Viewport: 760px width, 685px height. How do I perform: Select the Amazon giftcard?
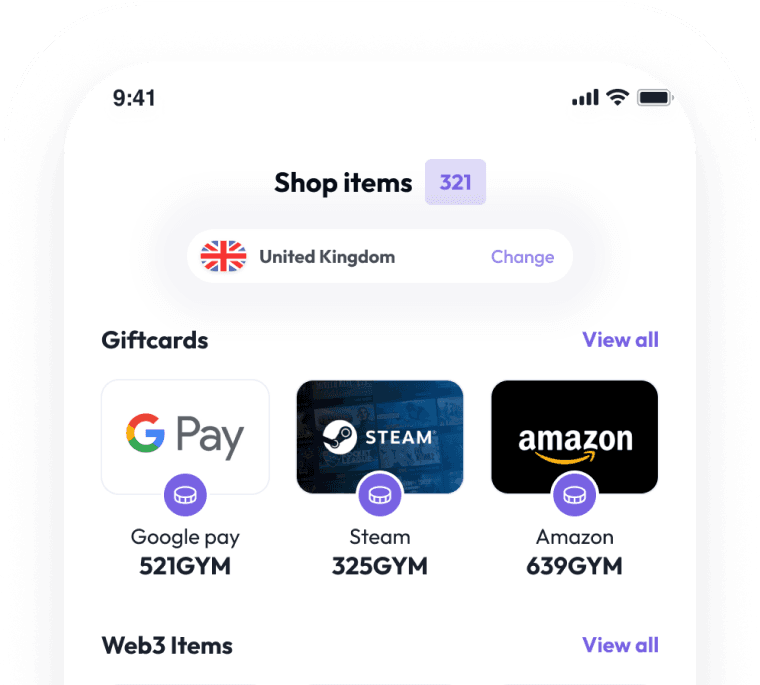click(x=574, y=437)
